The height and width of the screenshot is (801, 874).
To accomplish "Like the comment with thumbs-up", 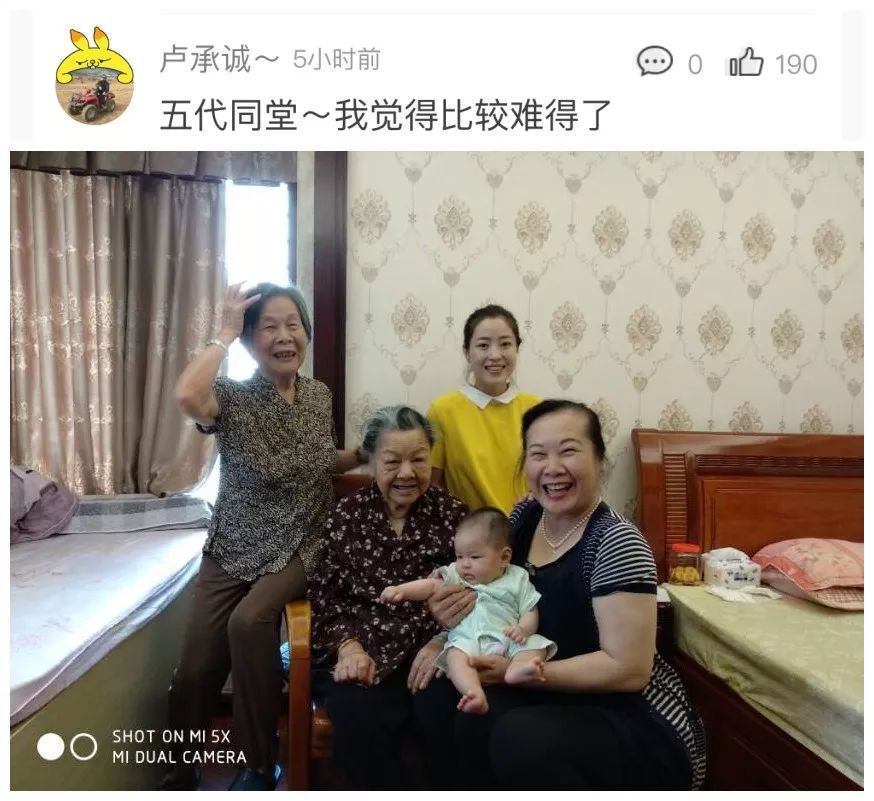I will [746, 63].
